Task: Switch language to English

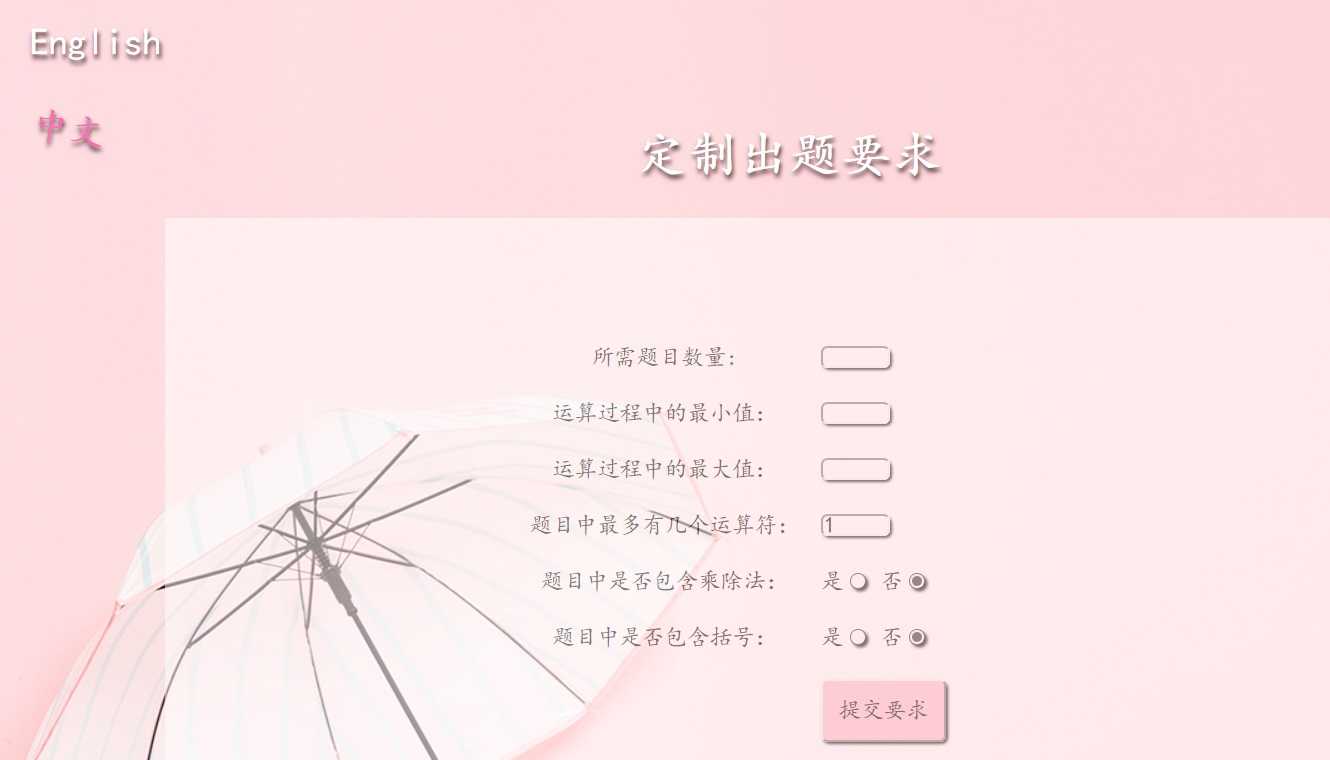Action: coord(95,44)
